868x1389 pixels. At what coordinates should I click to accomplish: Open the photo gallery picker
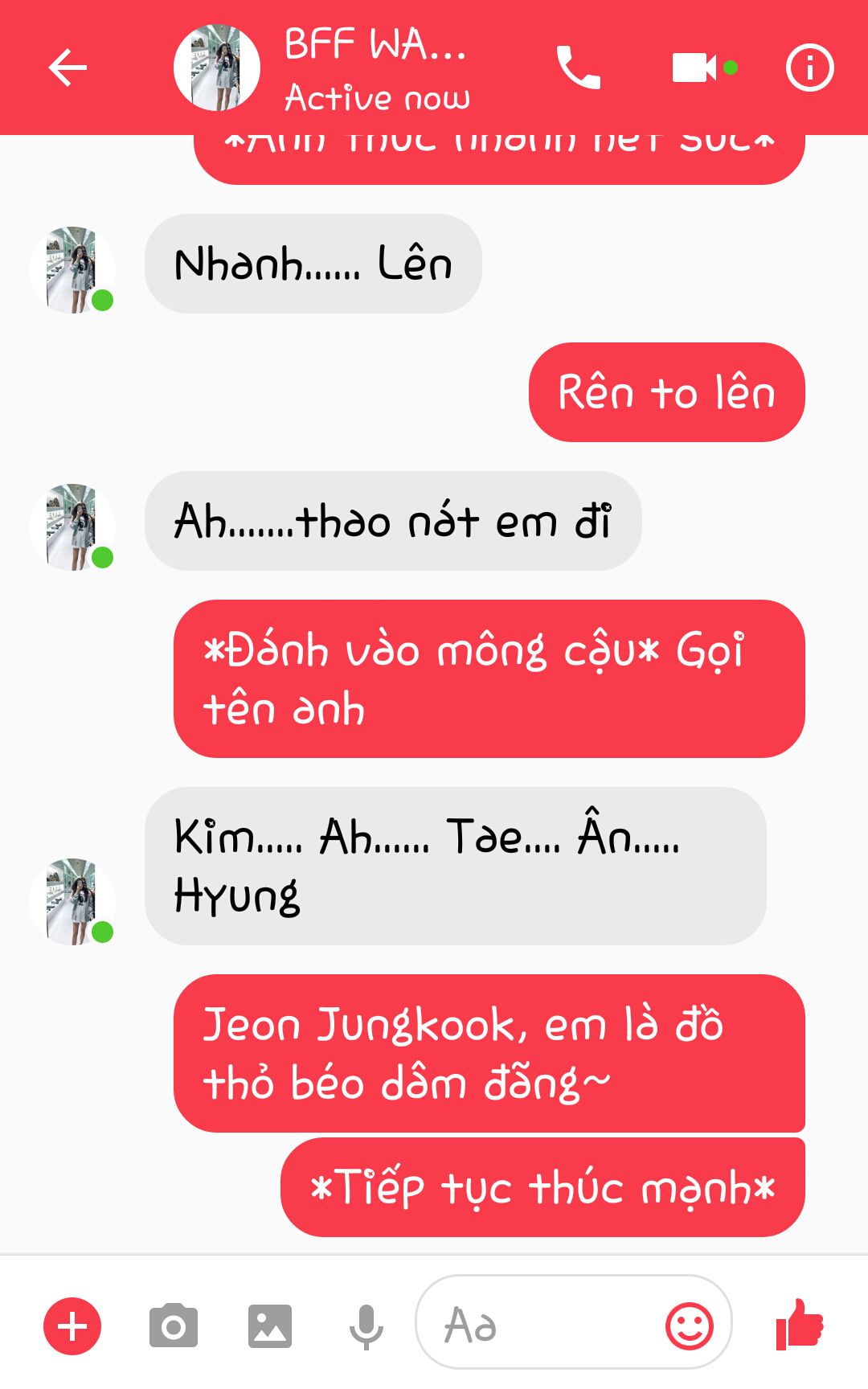coord(270,1325)
